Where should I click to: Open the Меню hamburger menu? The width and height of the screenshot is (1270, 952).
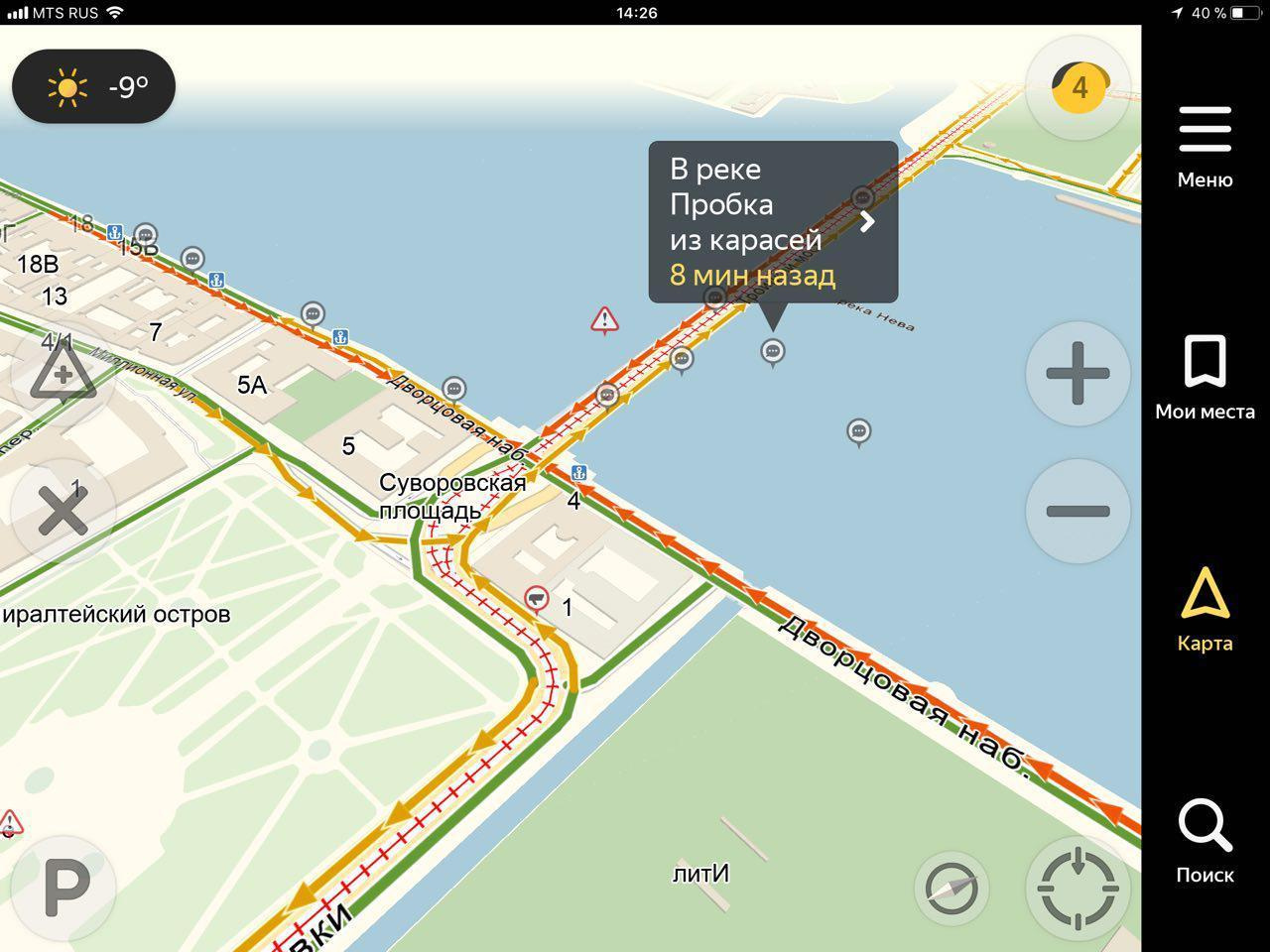[1205, 147]
